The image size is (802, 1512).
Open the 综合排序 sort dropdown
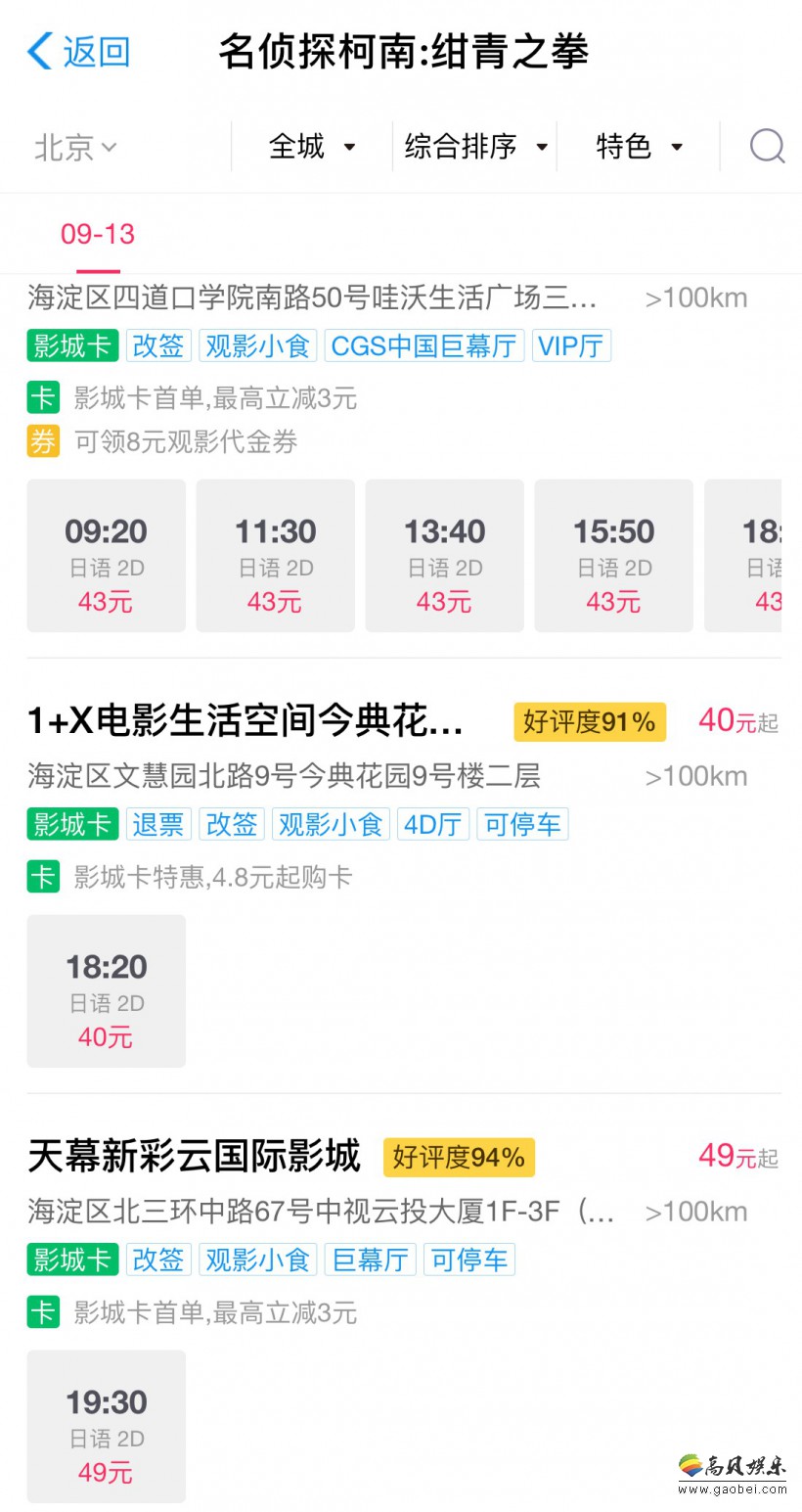click(x=475, y=147)
